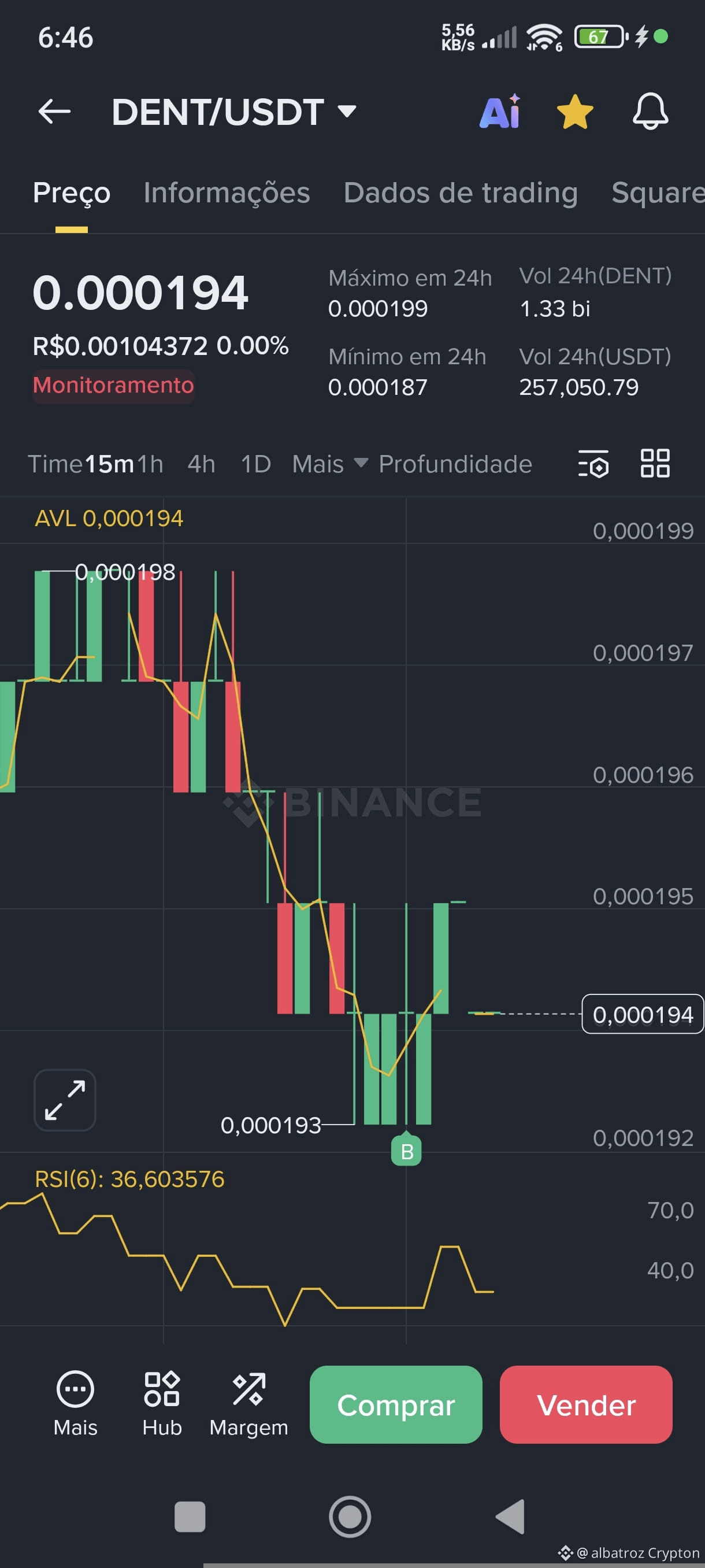Tap the red Vender button
705x1568 pixels.
click(585, 1406)
